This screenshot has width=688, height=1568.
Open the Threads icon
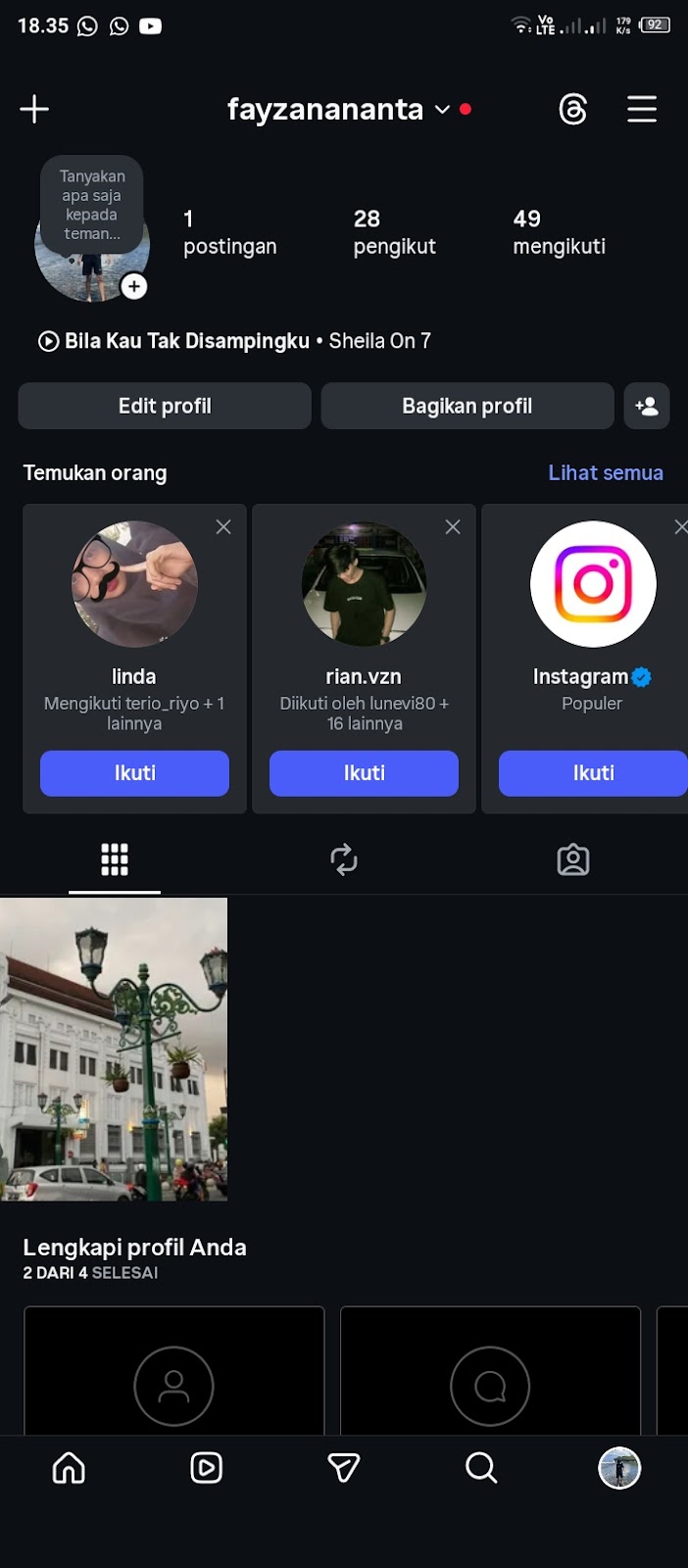tap(572, 109)
